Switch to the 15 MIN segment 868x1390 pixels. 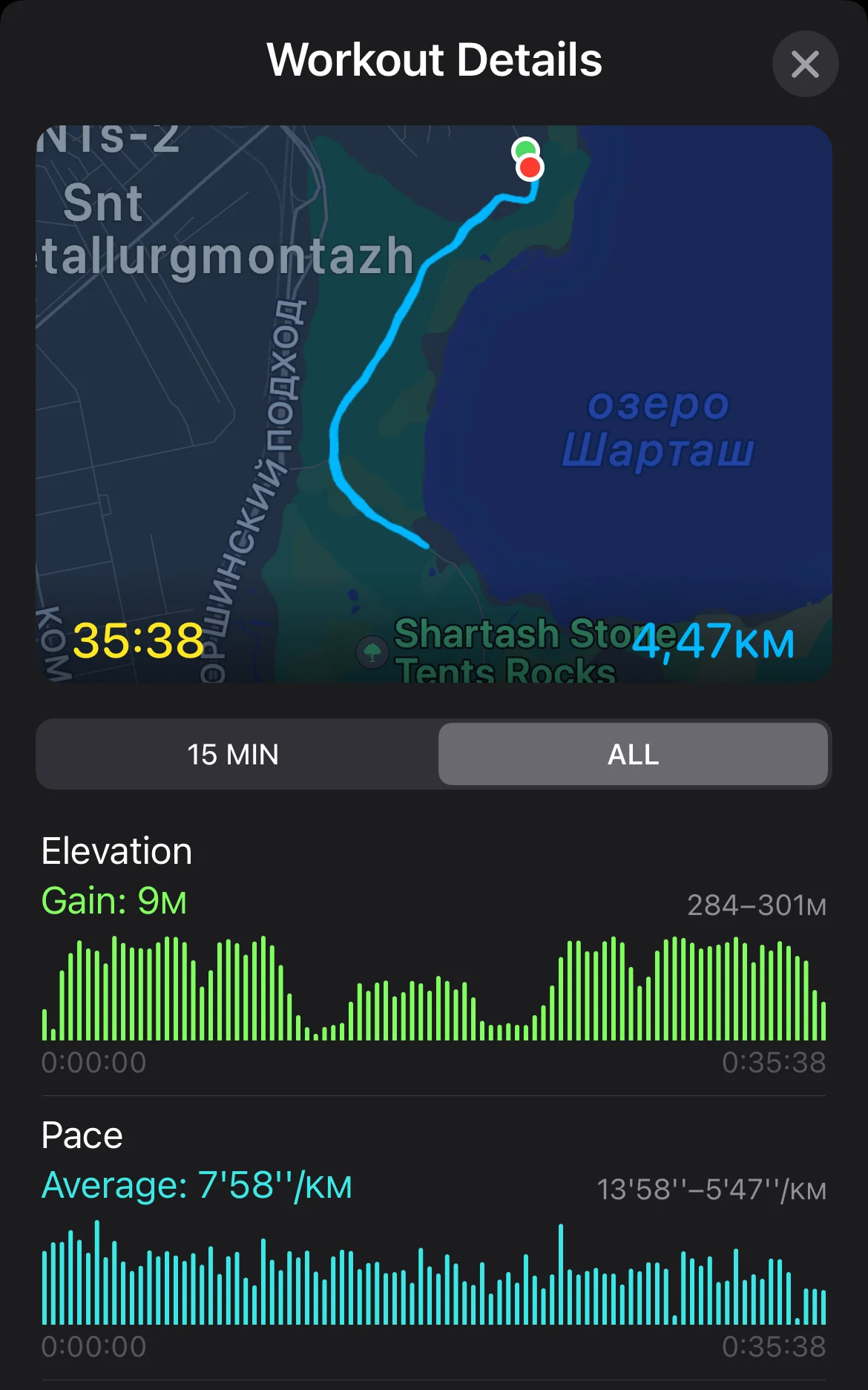click(234, 754)
